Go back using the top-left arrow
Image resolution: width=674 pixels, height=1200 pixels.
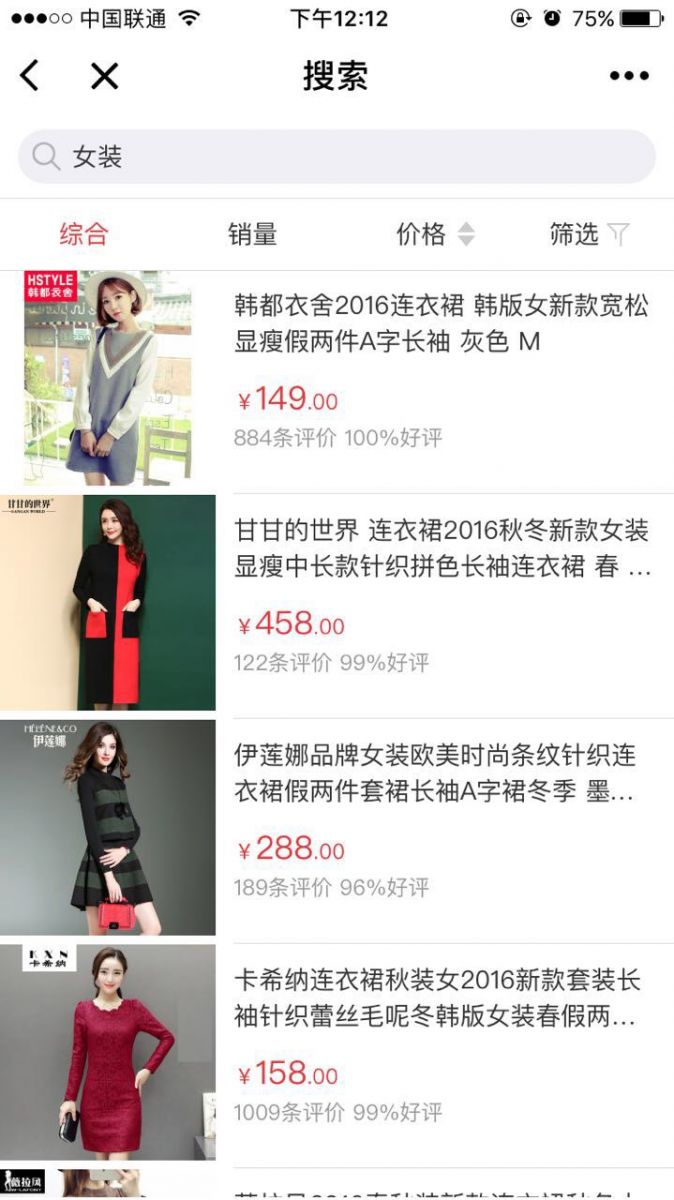(x=30, y=76)
